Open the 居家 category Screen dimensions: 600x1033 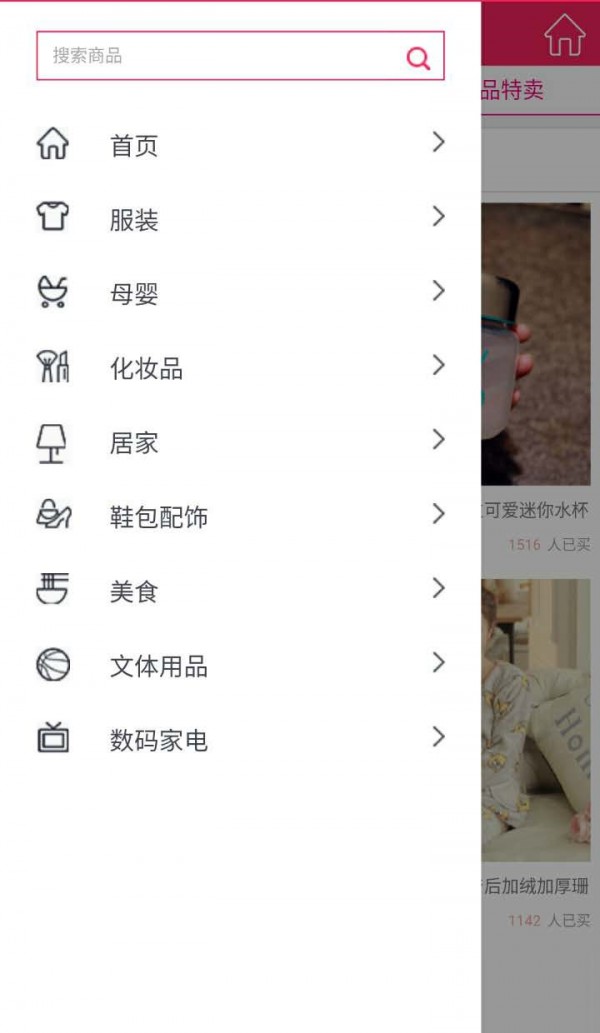pos(240,442)
